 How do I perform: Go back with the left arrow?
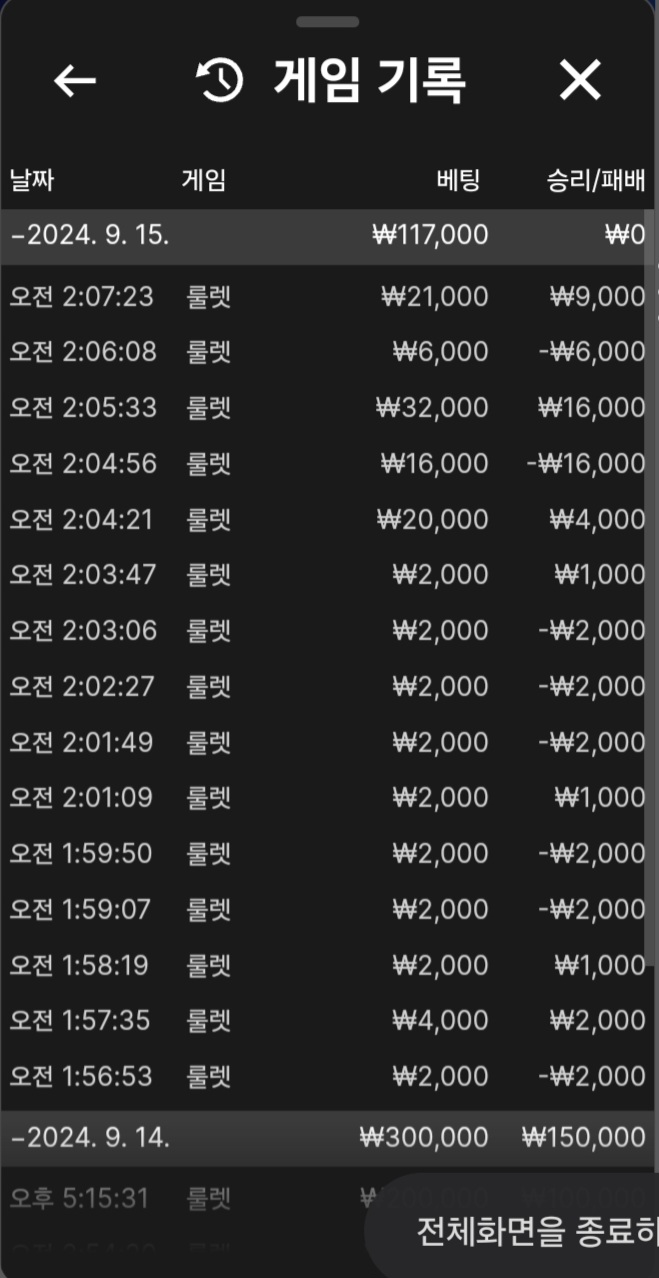point(75,81)
